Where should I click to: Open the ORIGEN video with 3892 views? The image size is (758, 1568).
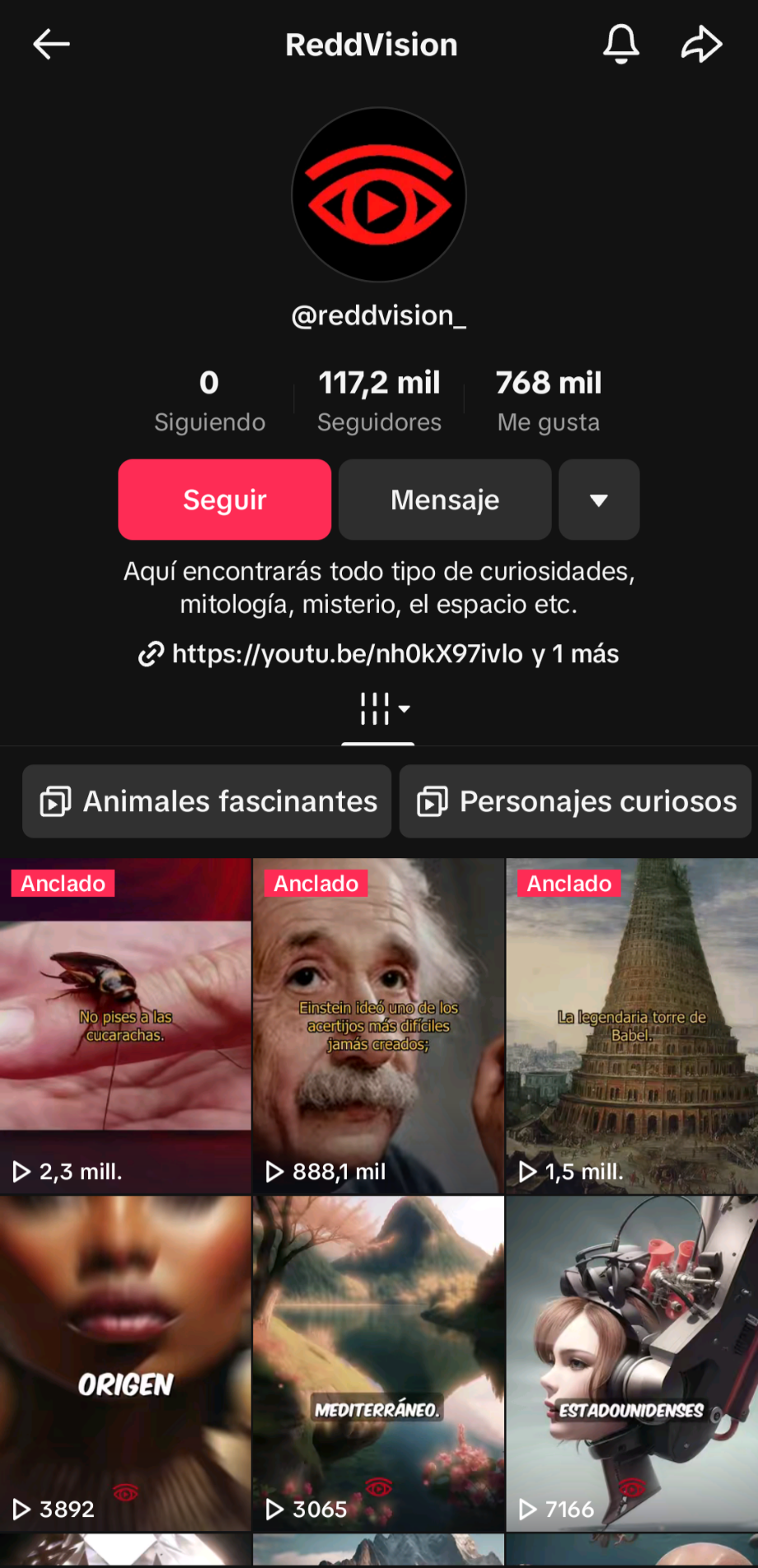point(125,1364)
